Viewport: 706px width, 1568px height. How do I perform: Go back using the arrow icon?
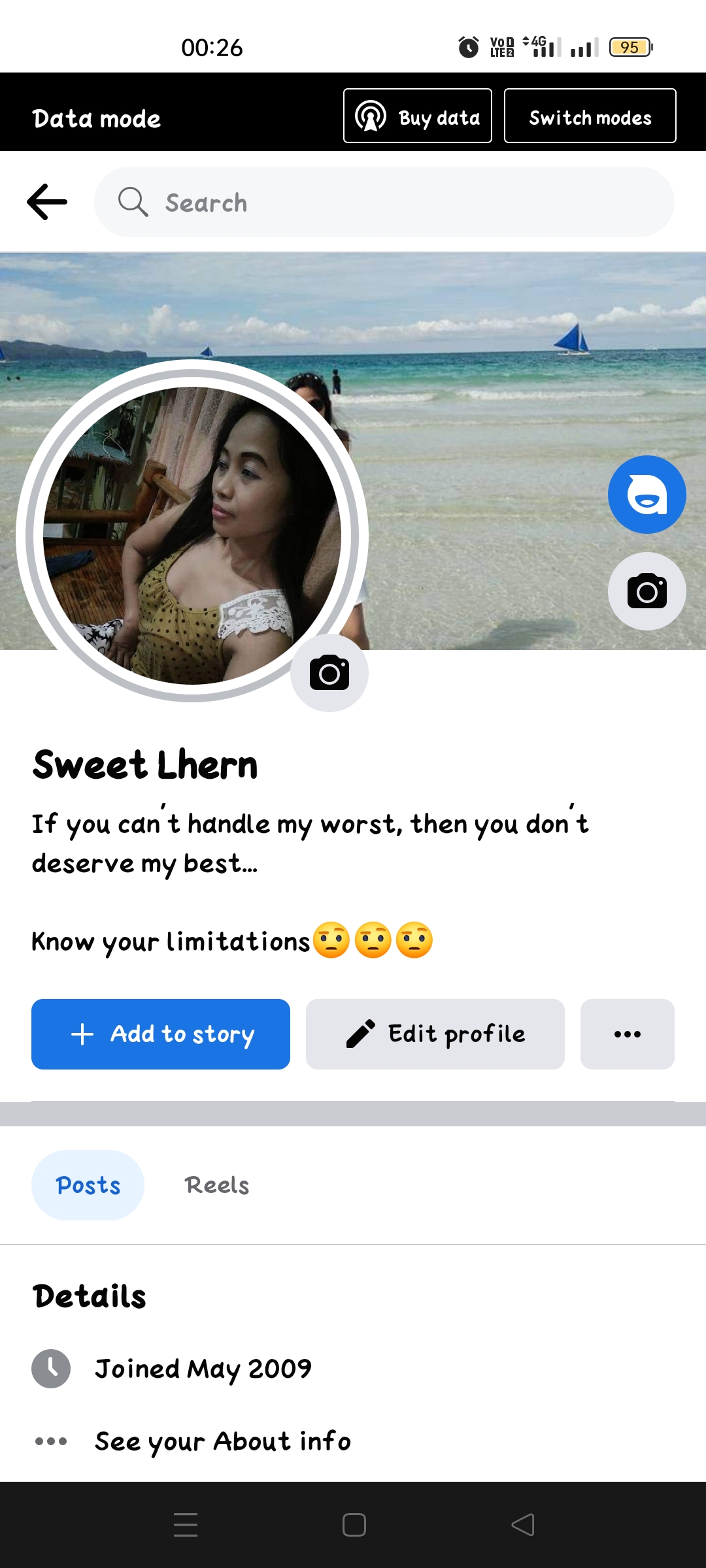47,202
